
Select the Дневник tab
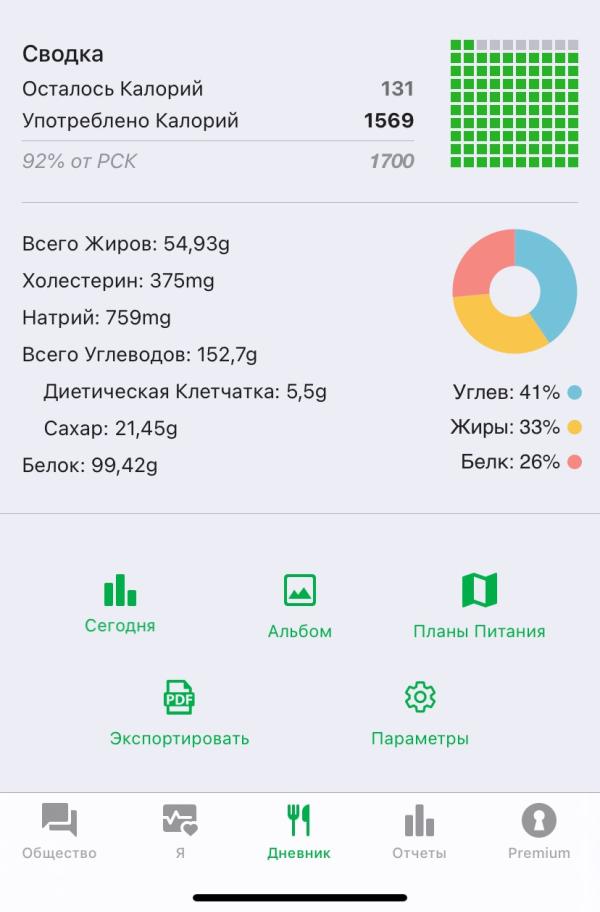pyautogui.click(x=299, y=832)
